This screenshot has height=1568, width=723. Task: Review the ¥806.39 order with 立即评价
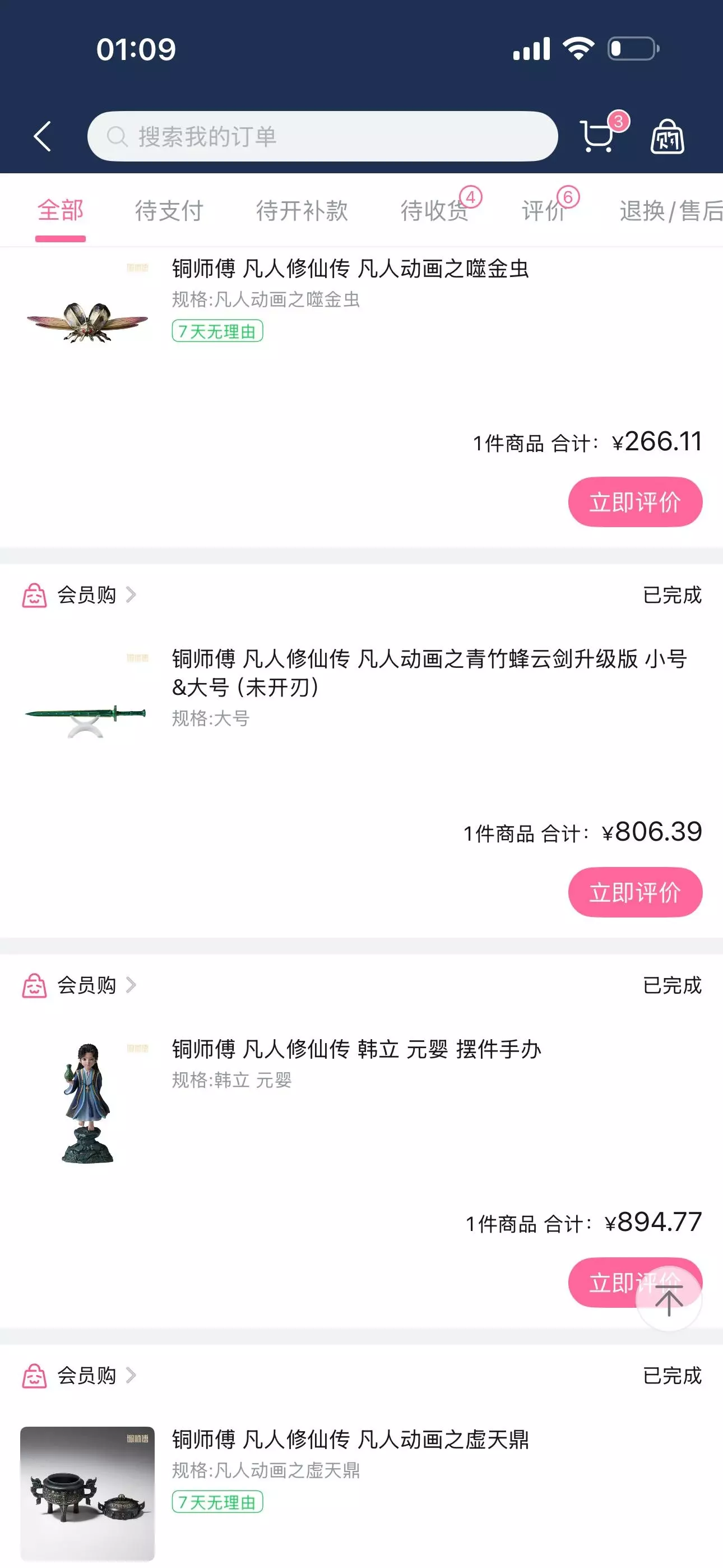pyautogui.click(x=636, y=892)
